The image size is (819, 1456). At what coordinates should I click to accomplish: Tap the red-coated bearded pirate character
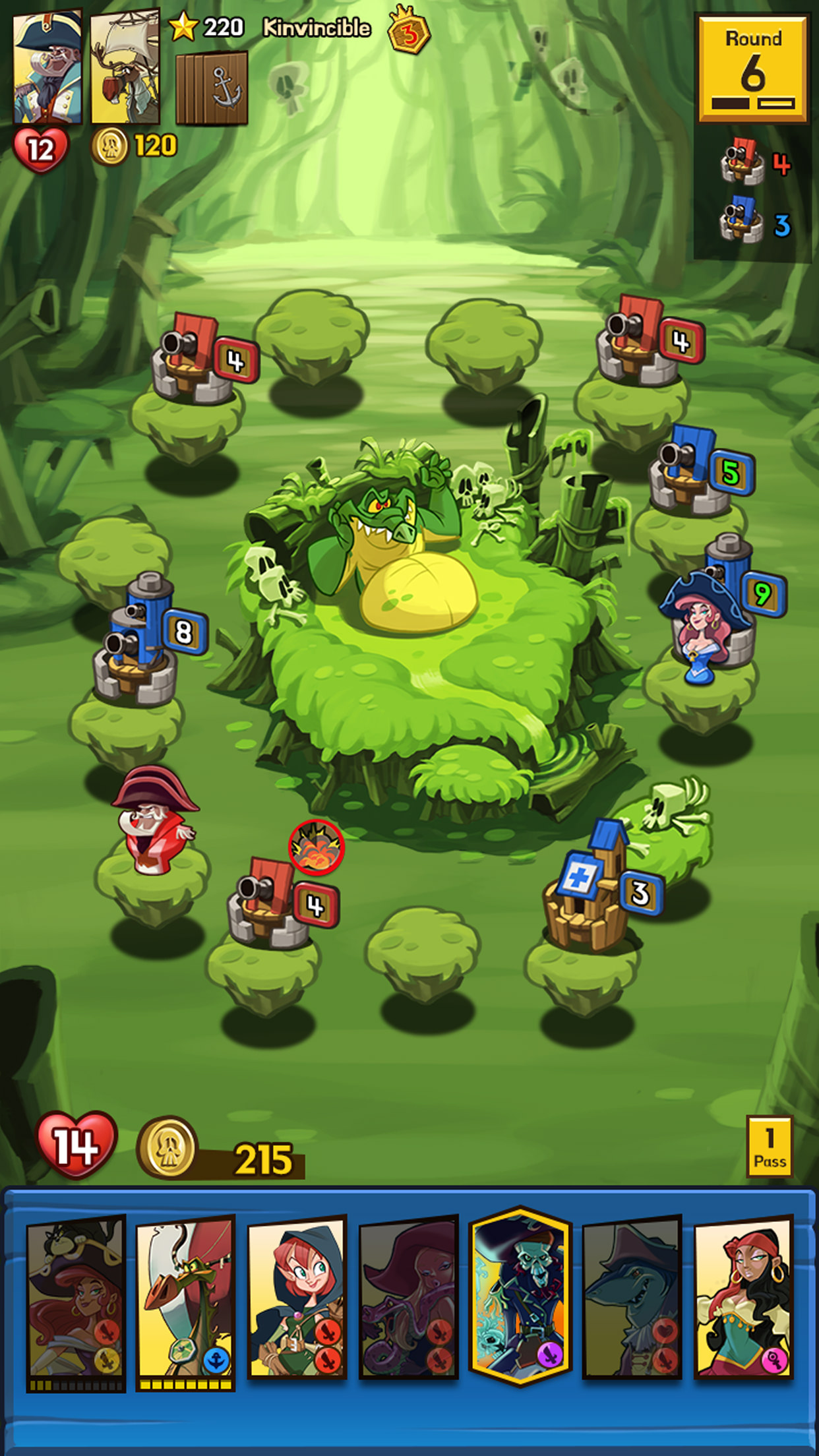click(x=154, y=821)
